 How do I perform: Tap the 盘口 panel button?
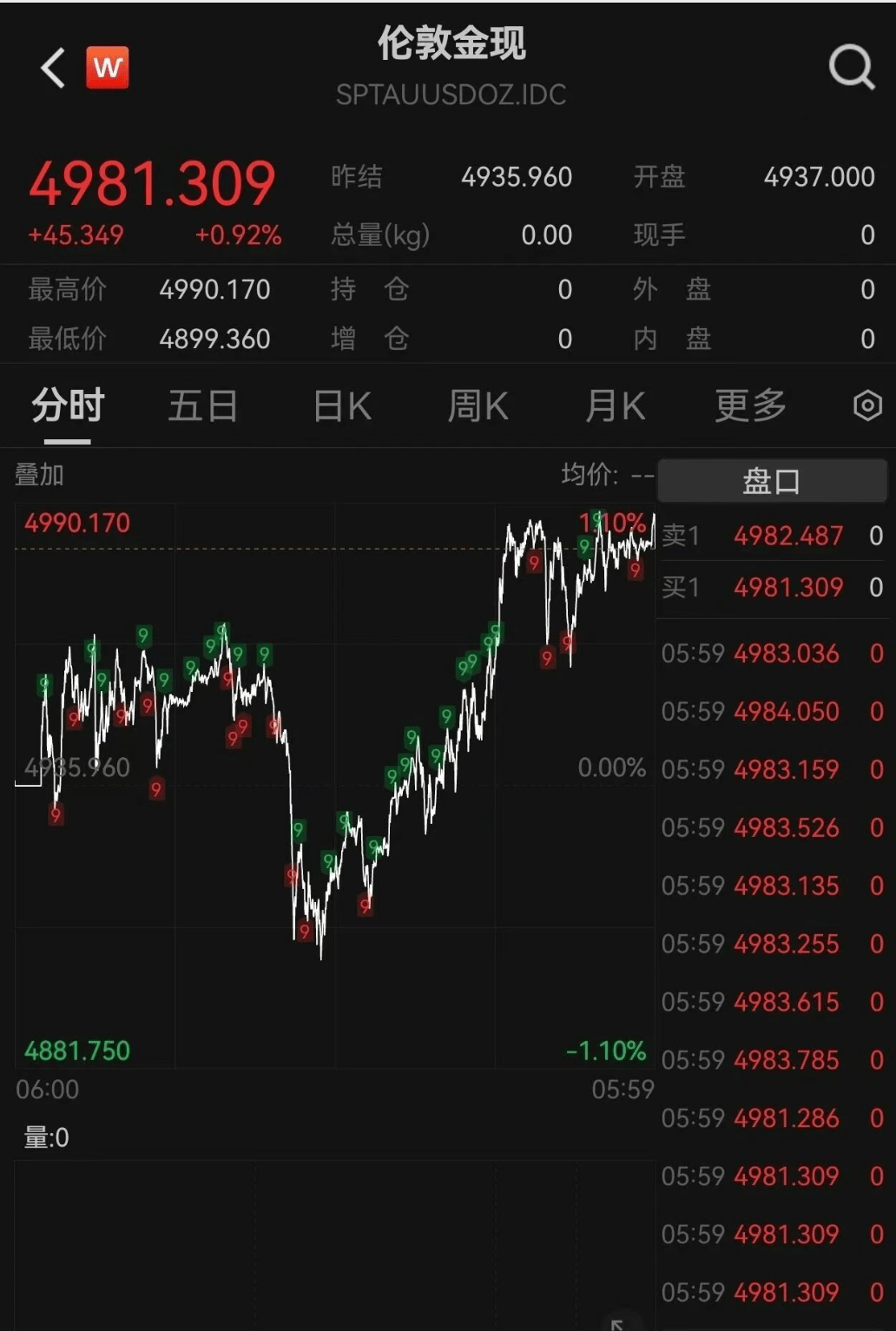(771, 480)
